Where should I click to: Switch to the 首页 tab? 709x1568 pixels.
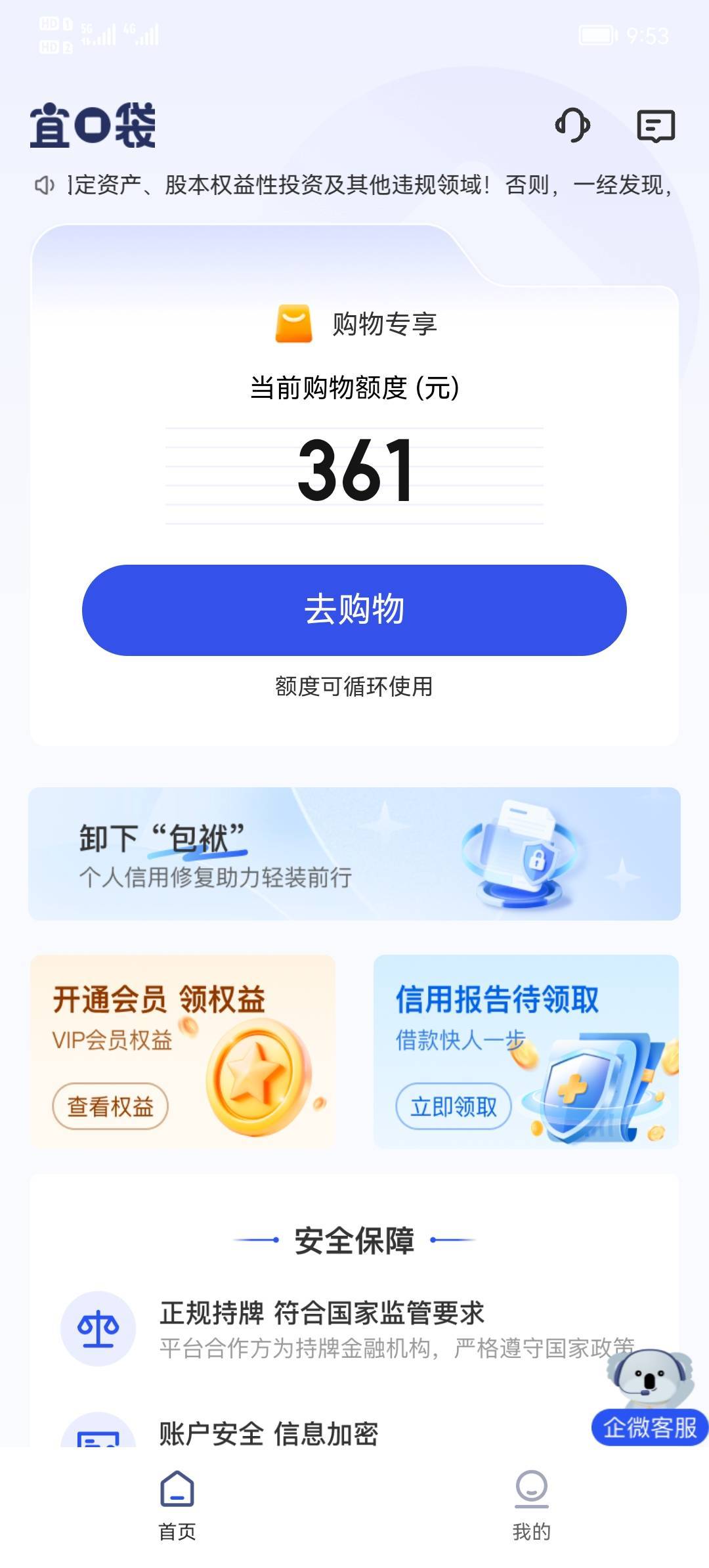177,1505
